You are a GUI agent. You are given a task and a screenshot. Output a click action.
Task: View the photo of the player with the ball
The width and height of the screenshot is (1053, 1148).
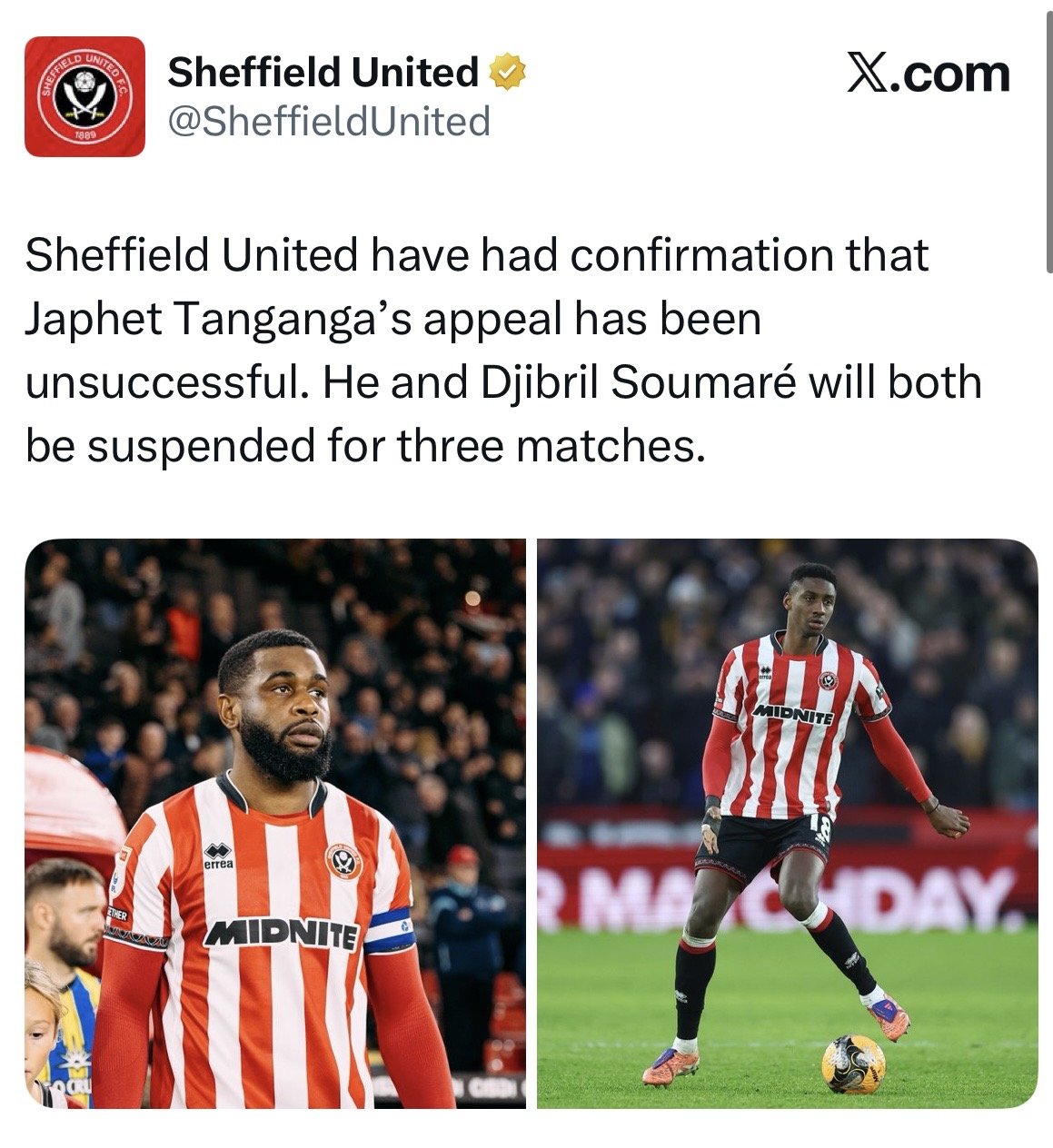[787, 823]
